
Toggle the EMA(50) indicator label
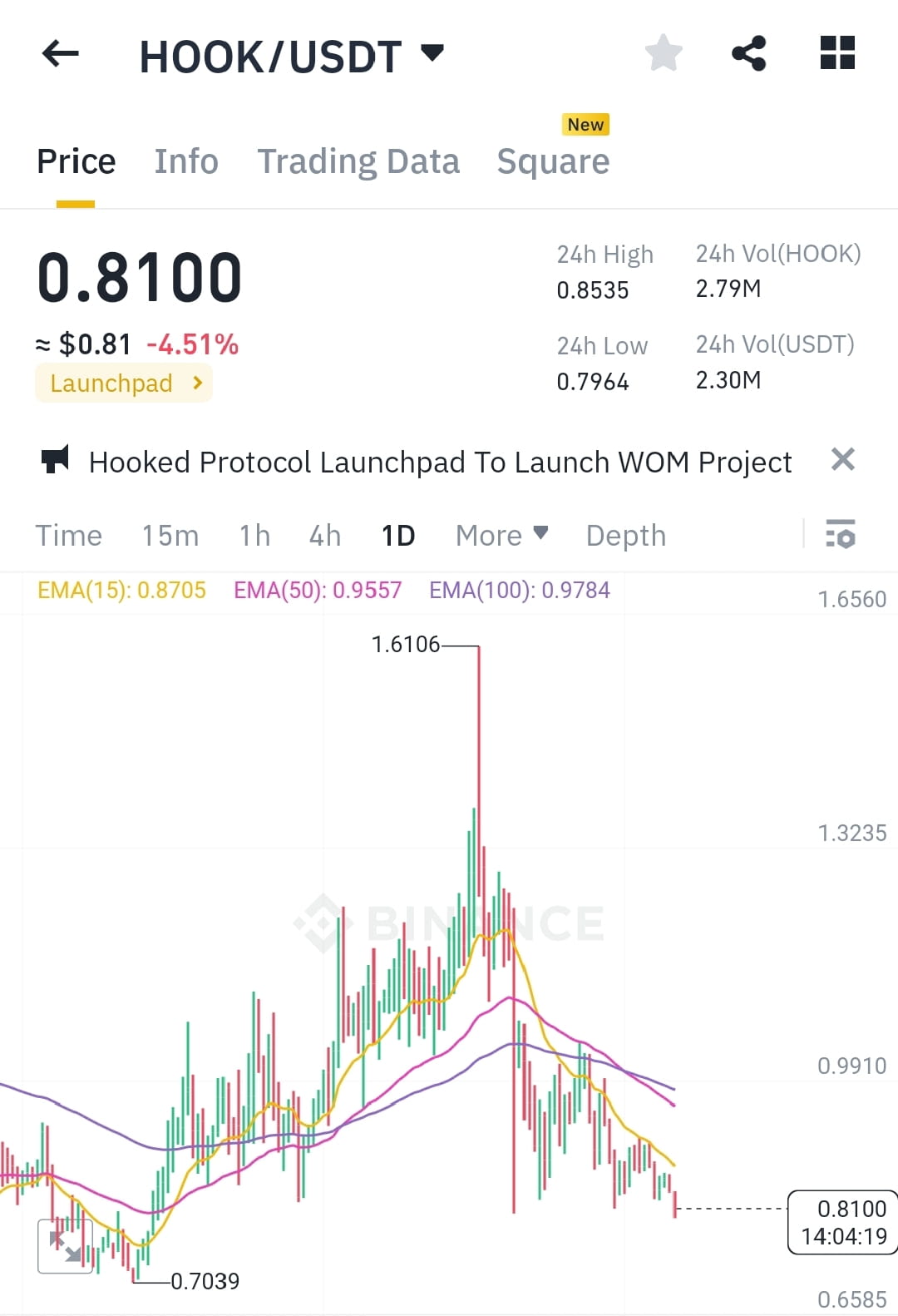point(318,591)
